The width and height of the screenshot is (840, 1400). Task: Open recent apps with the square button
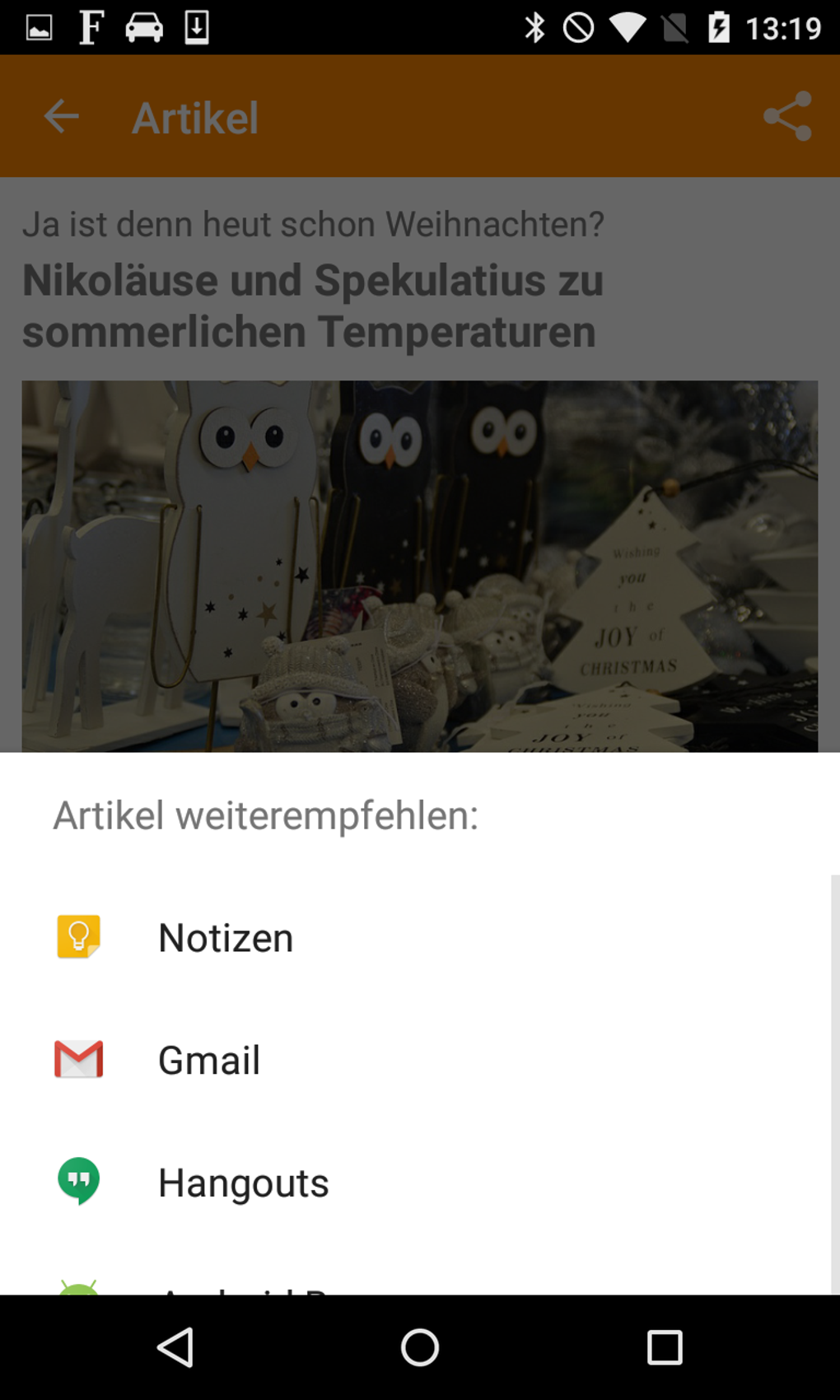[664, 1348]
